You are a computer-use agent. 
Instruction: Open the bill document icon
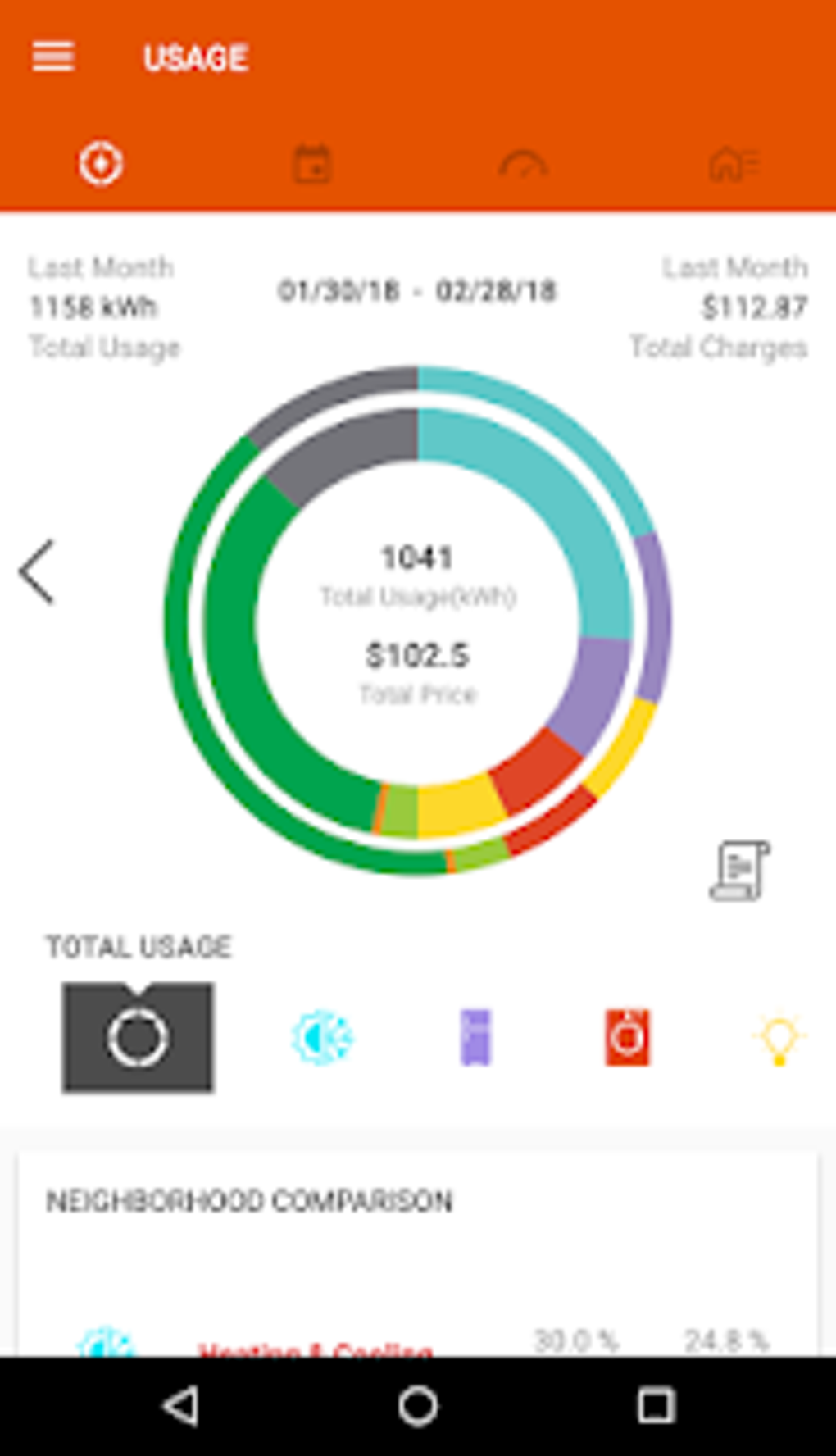click(x=739, y=871)
